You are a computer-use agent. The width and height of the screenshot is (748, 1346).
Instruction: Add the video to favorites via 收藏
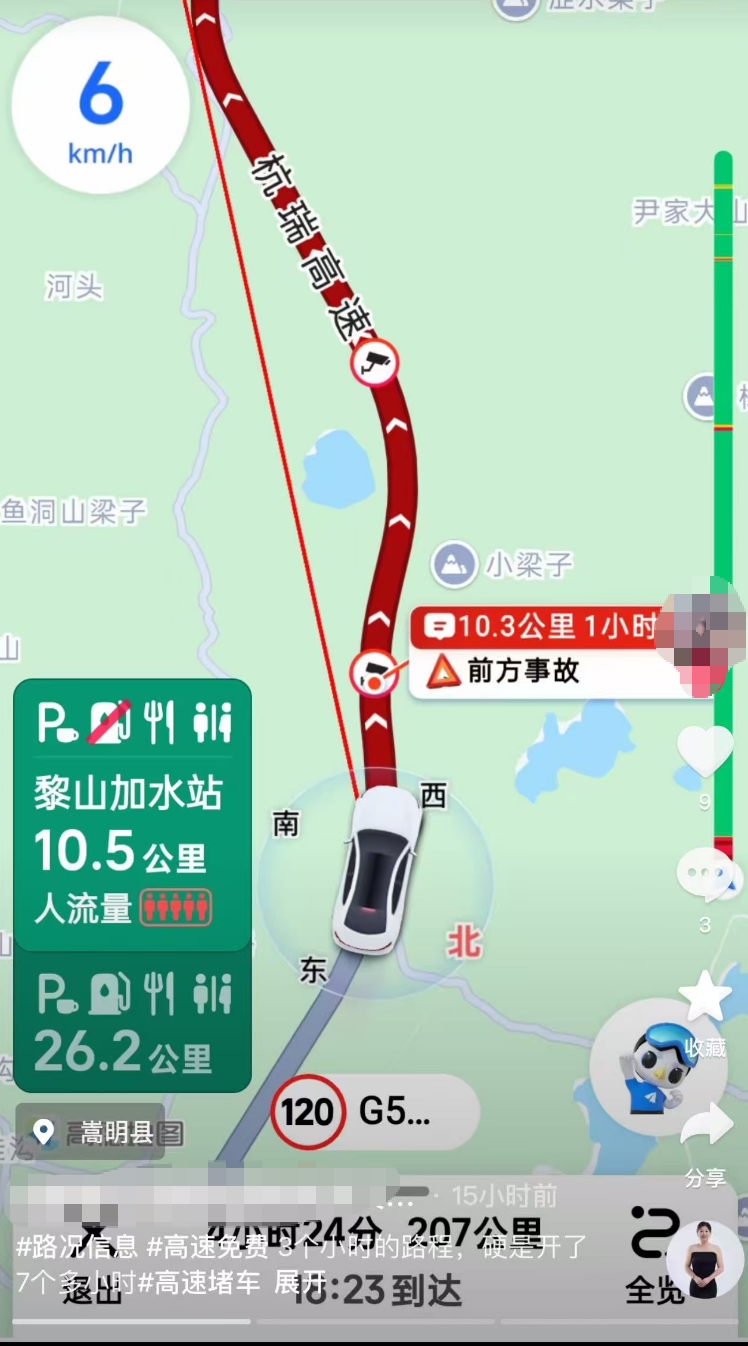click(x=705, y=1000)
